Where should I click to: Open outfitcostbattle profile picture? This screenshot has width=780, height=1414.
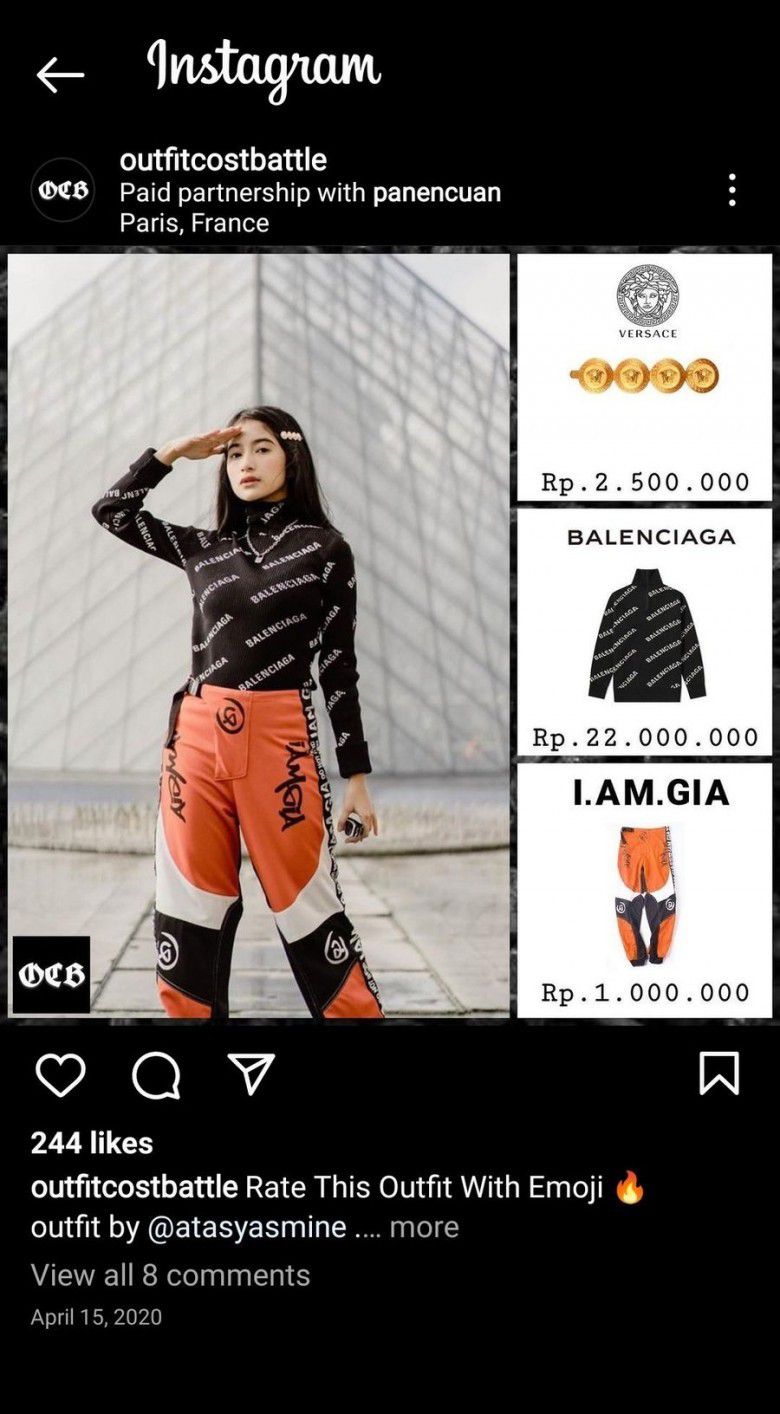(62, 190)
